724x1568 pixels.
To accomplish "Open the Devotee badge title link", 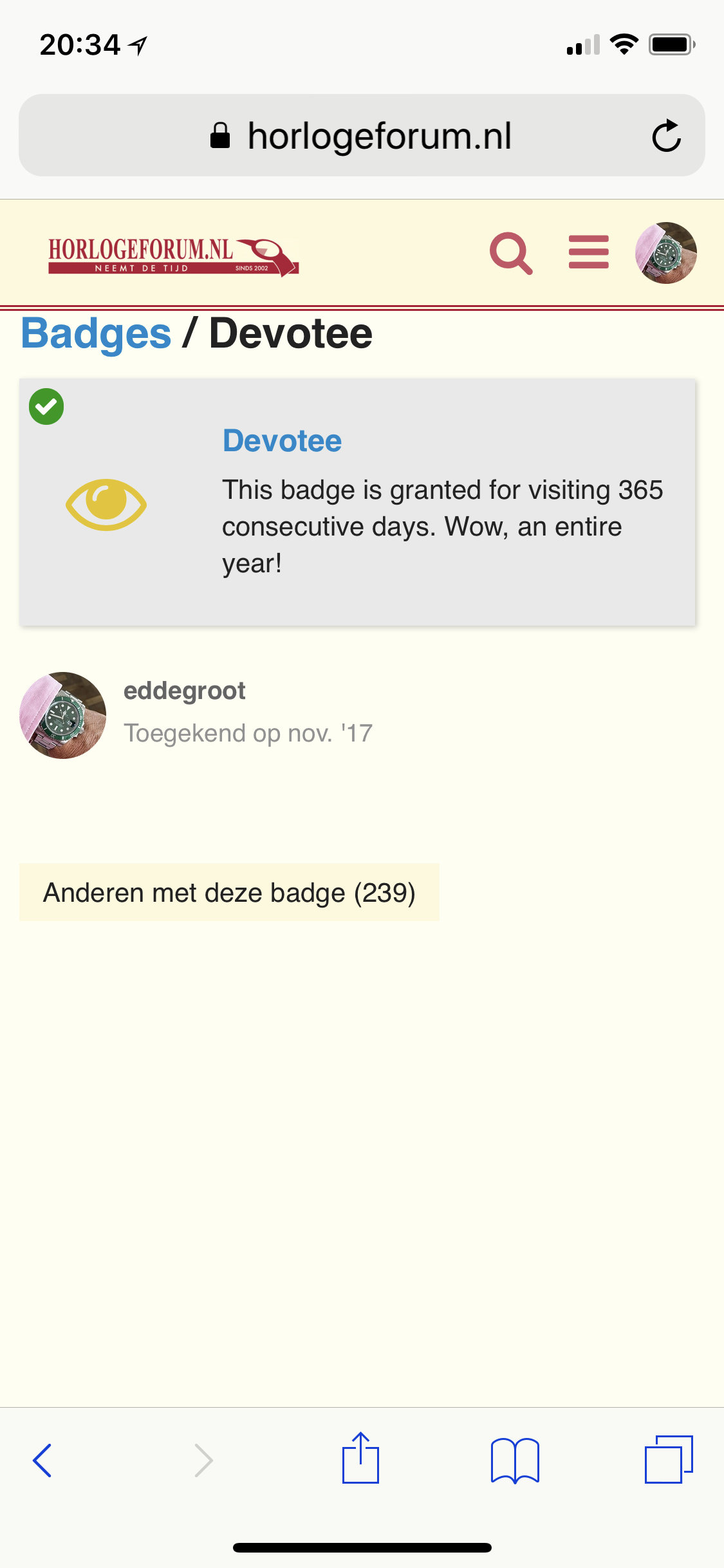I will click(282, 441).
